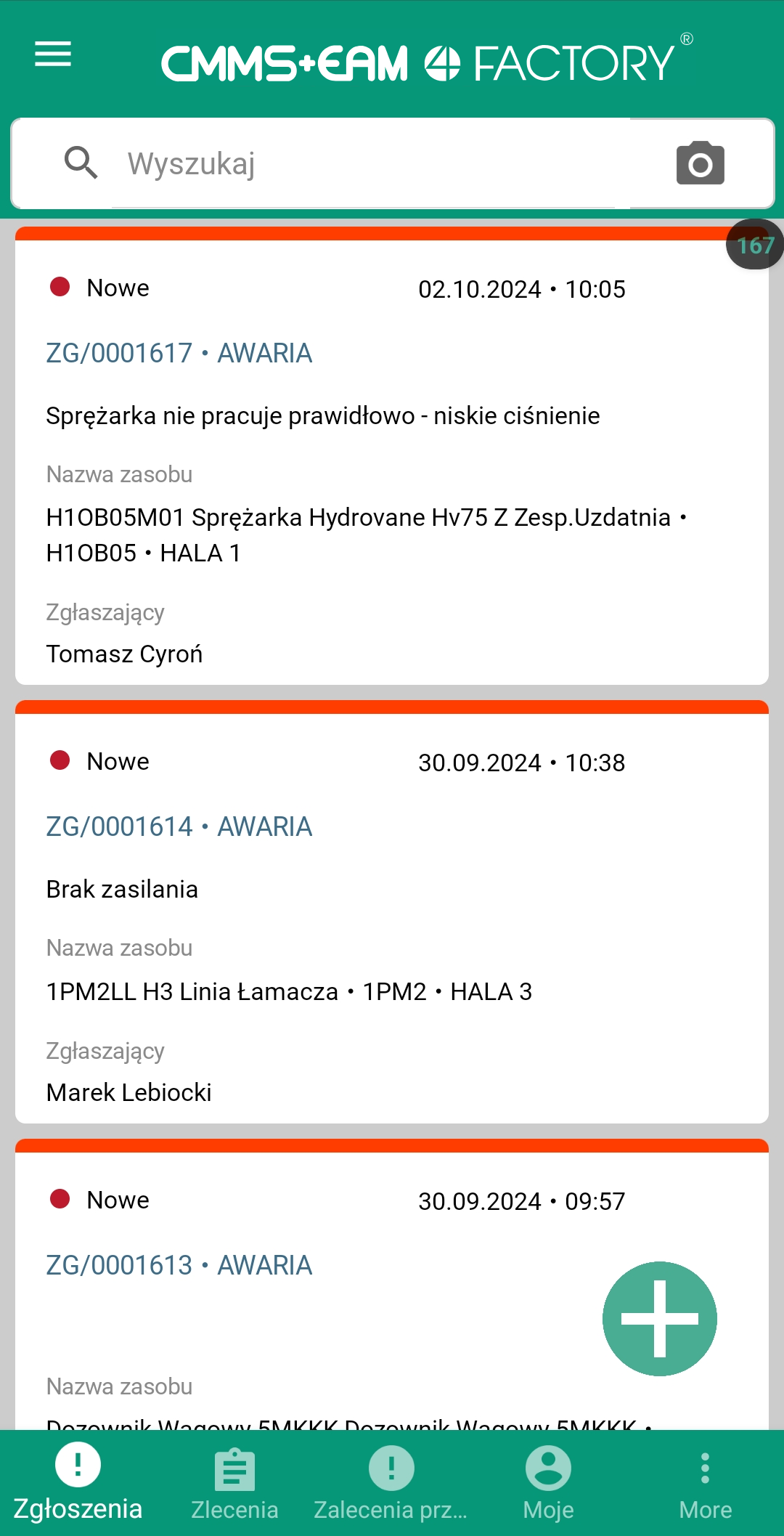
Task: Tap the Wyszukaj search field
Action: [x=363, y=164]
